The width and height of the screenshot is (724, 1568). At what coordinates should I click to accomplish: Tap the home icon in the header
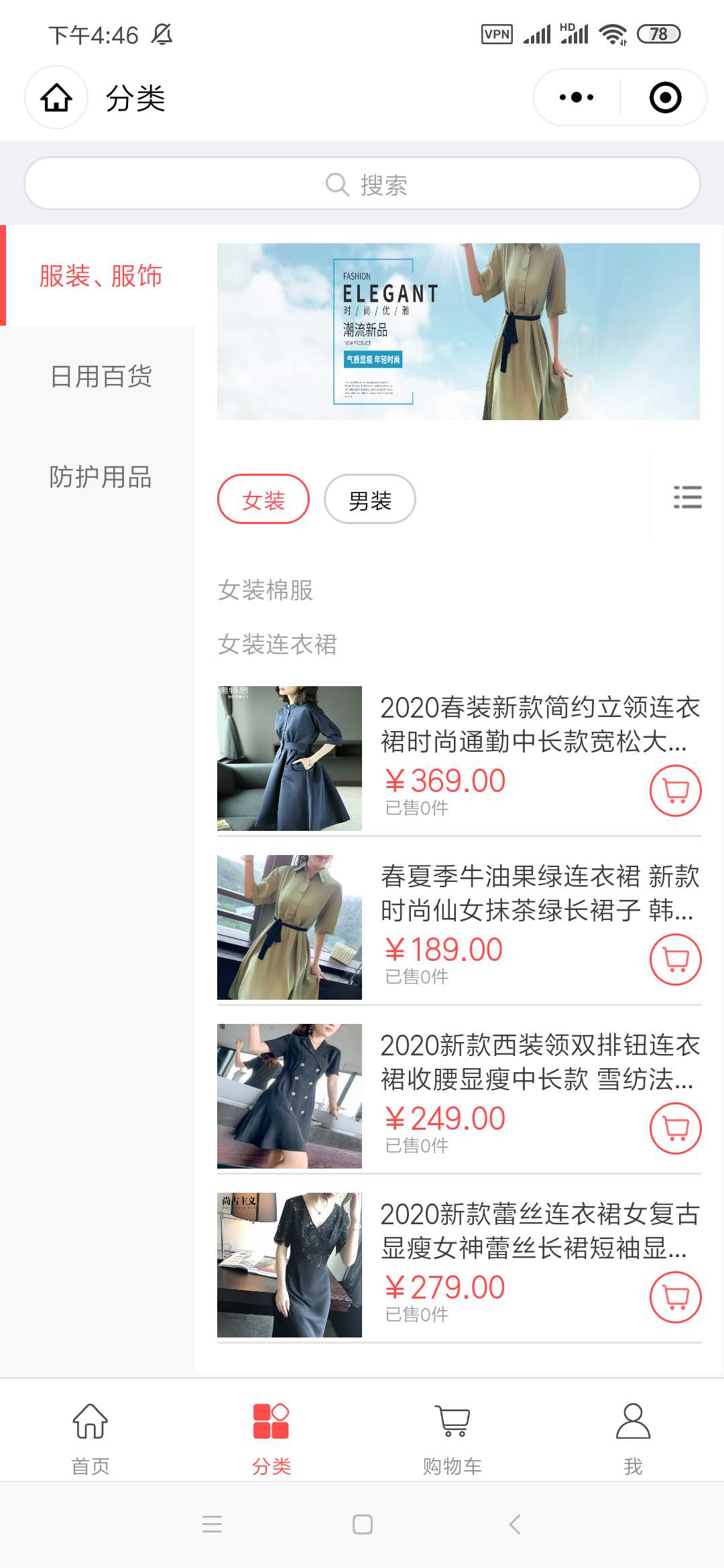tap(56, 98)
